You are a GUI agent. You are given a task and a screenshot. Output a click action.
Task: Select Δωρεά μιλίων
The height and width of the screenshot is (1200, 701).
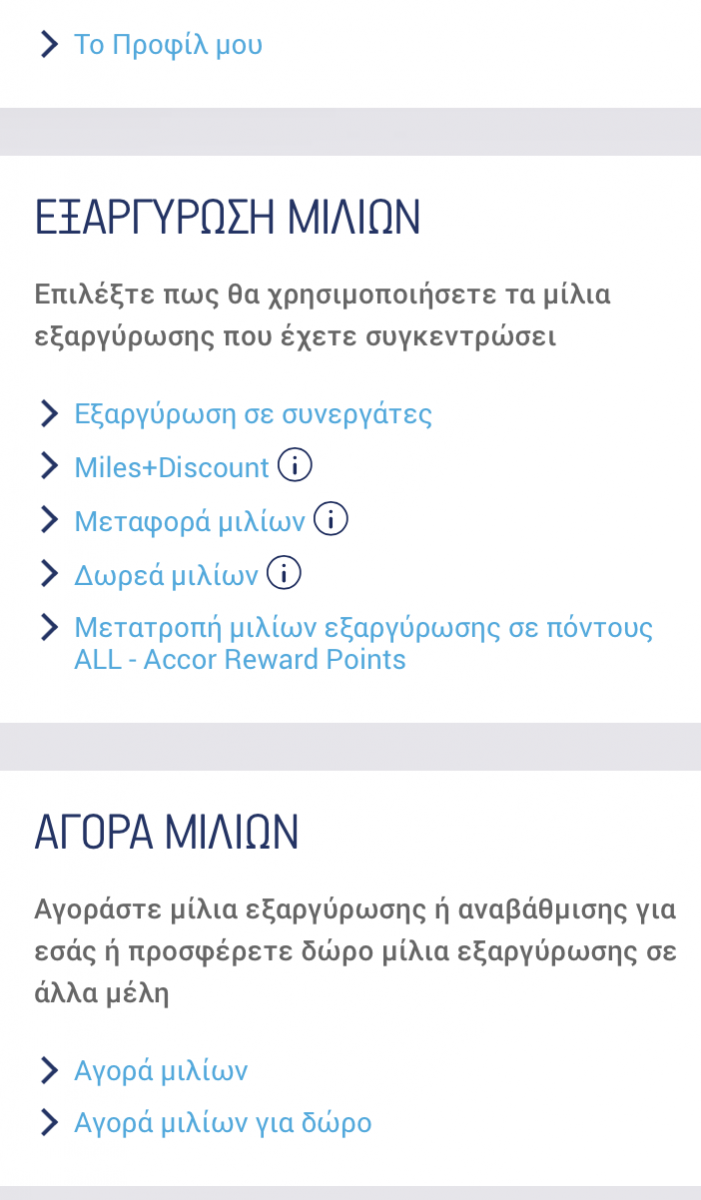166,575
